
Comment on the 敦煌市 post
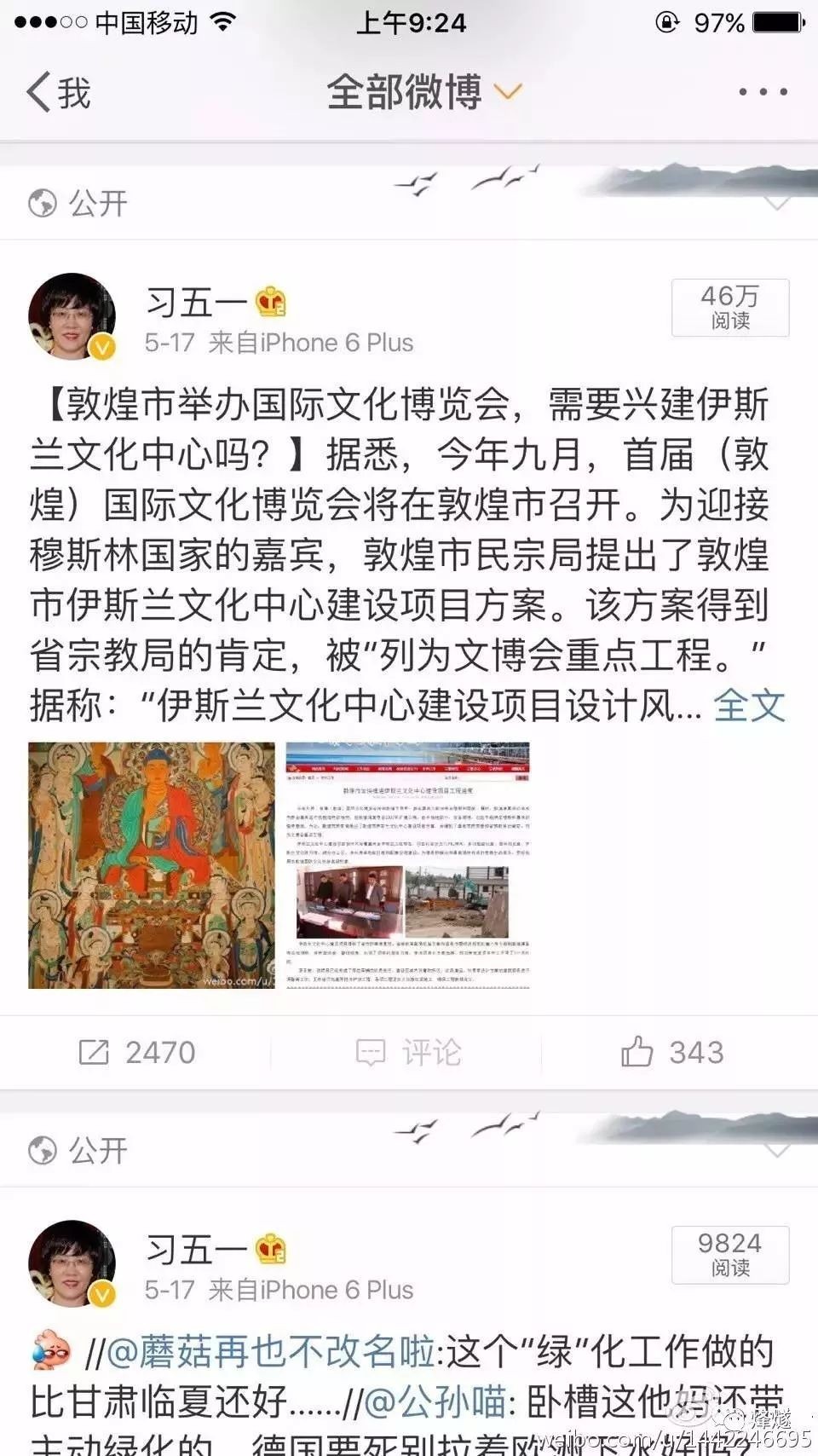point(408,1053)
